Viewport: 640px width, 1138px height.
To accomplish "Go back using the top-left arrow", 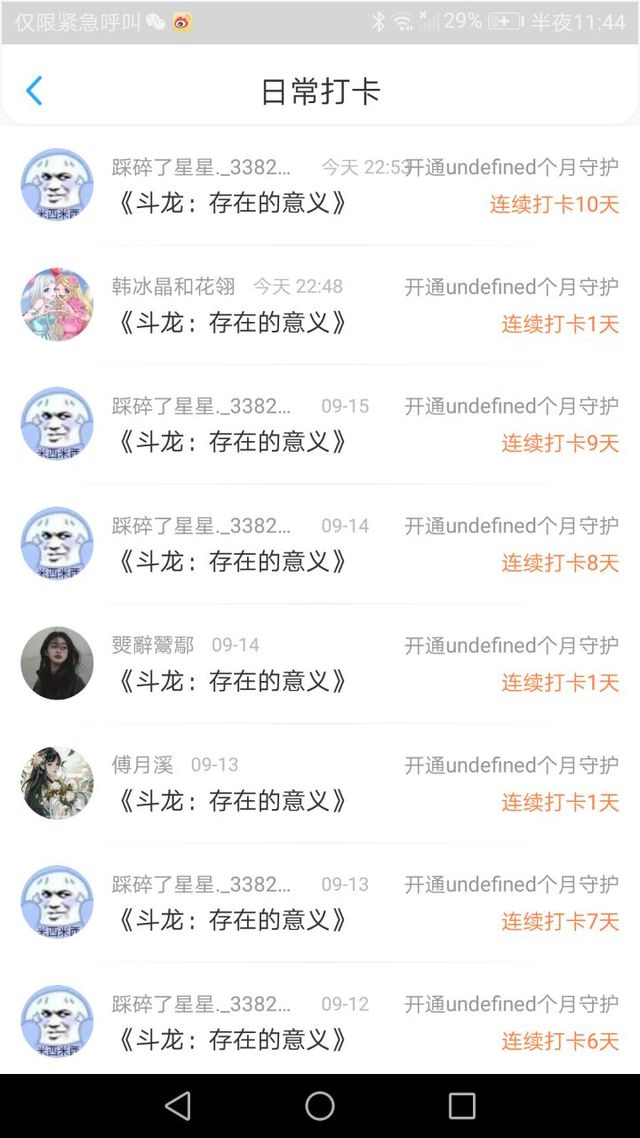I will pyautogui.click(x=34, y=91).
